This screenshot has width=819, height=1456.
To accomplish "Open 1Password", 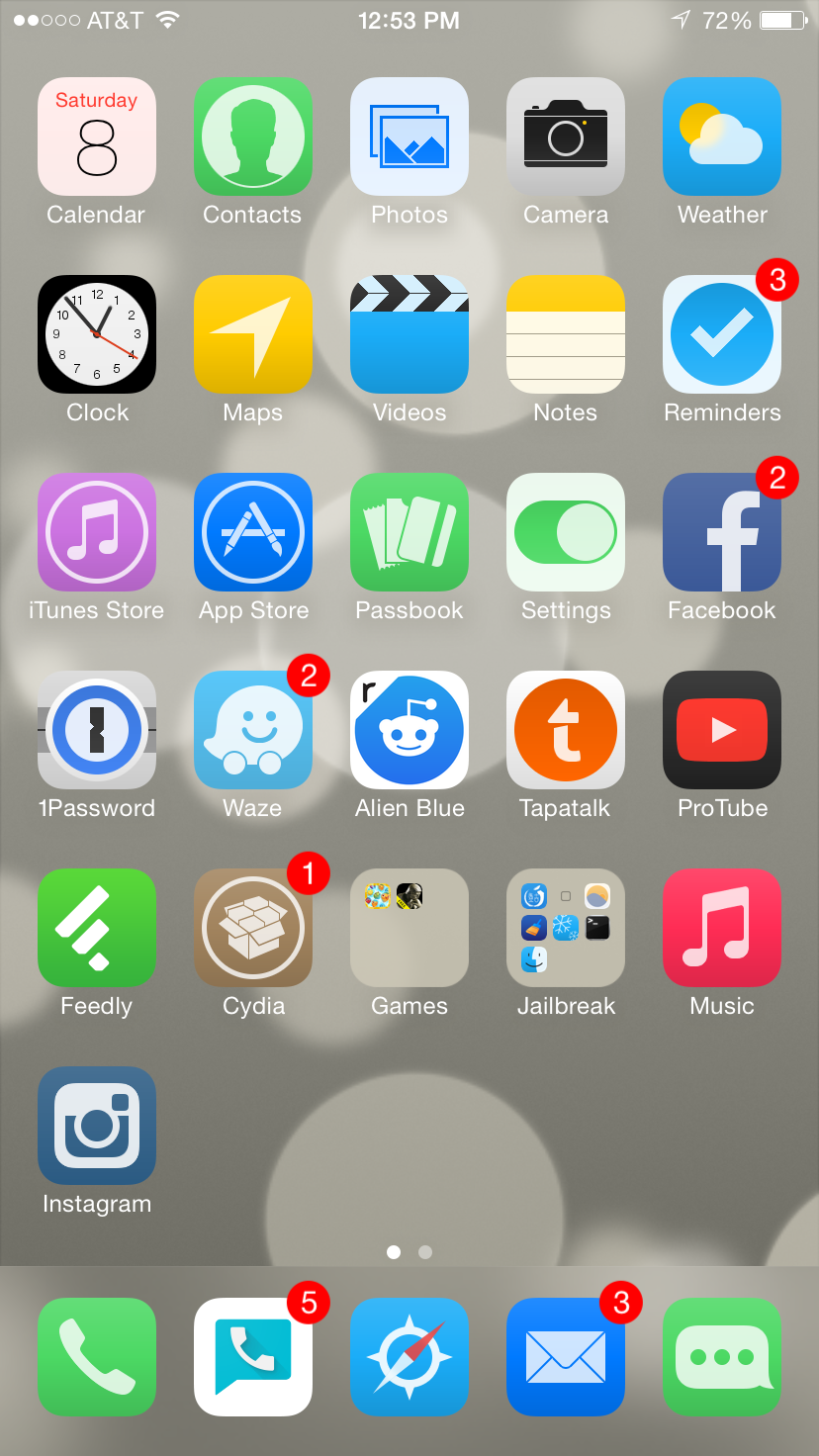I will click(97, 730).
